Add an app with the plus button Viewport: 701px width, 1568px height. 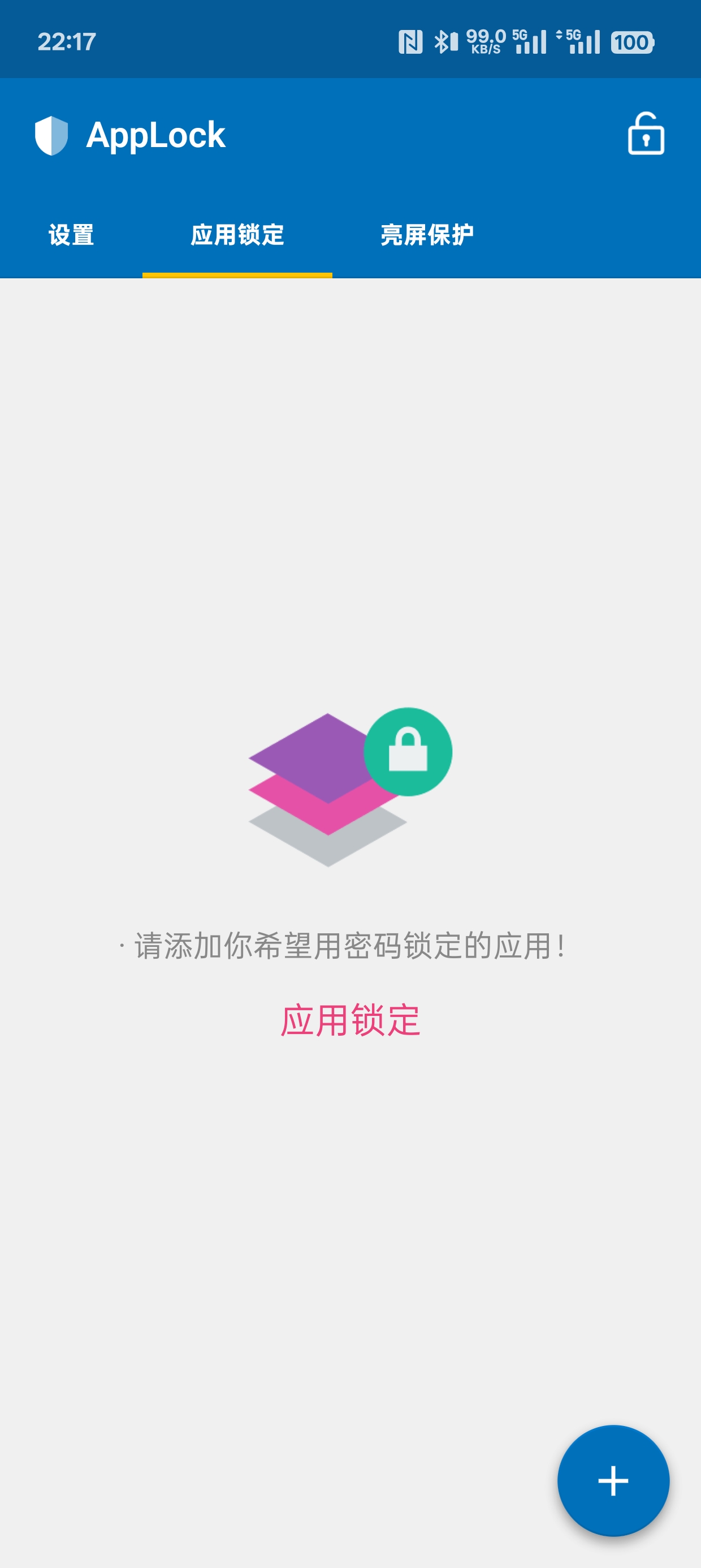(x=613, y=1480)
